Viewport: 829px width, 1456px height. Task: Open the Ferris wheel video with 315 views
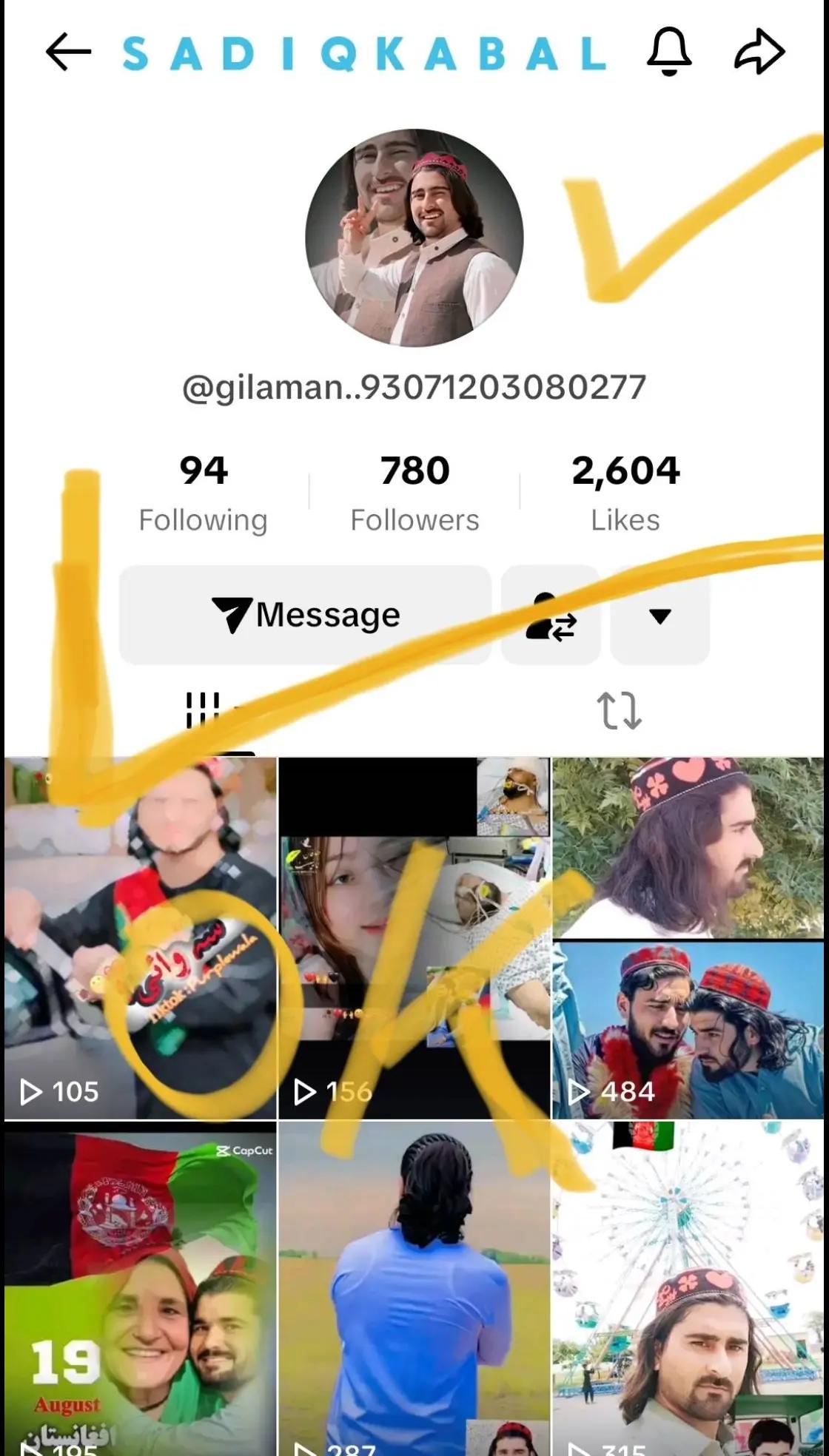pyautogui.click(x=688, y=1289)
